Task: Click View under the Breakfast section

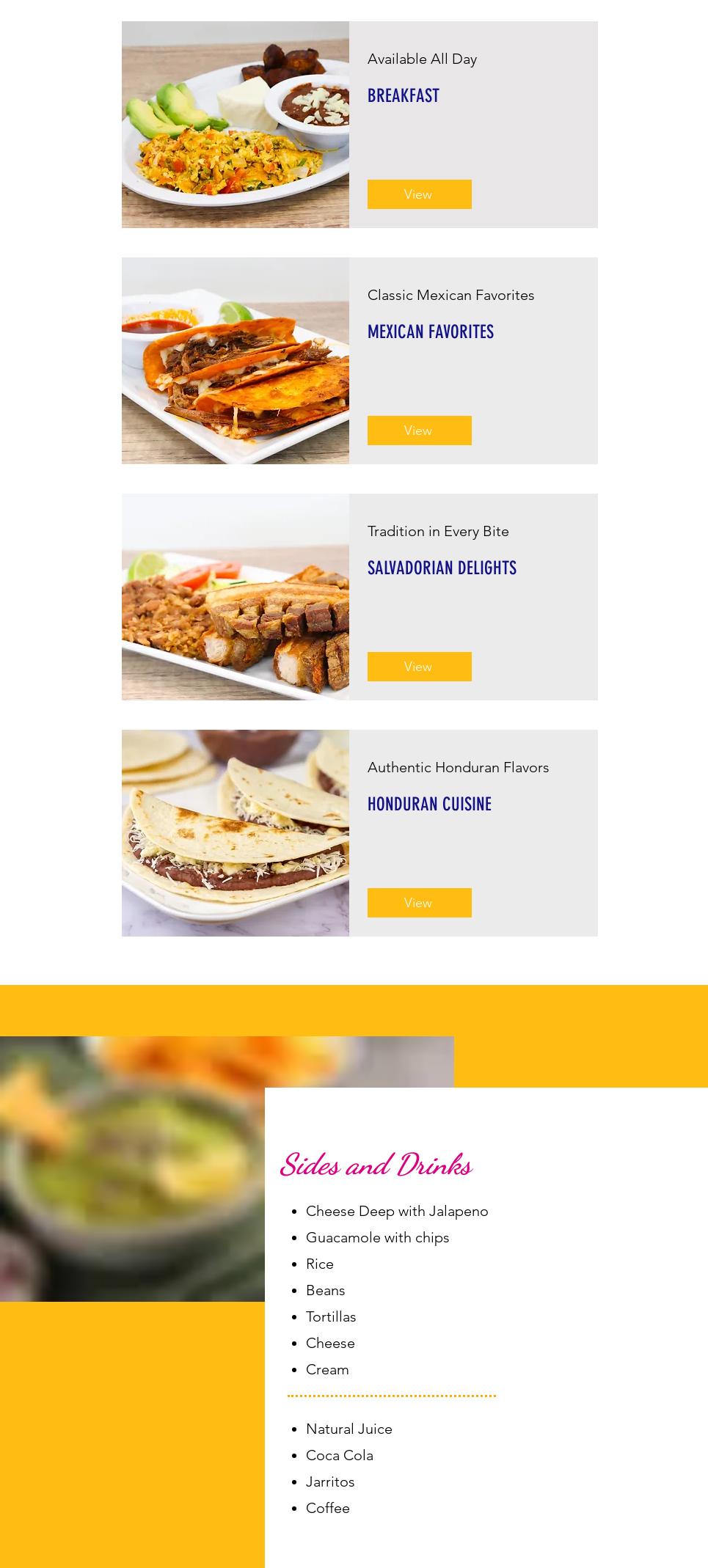Action: tap(418, 194)
